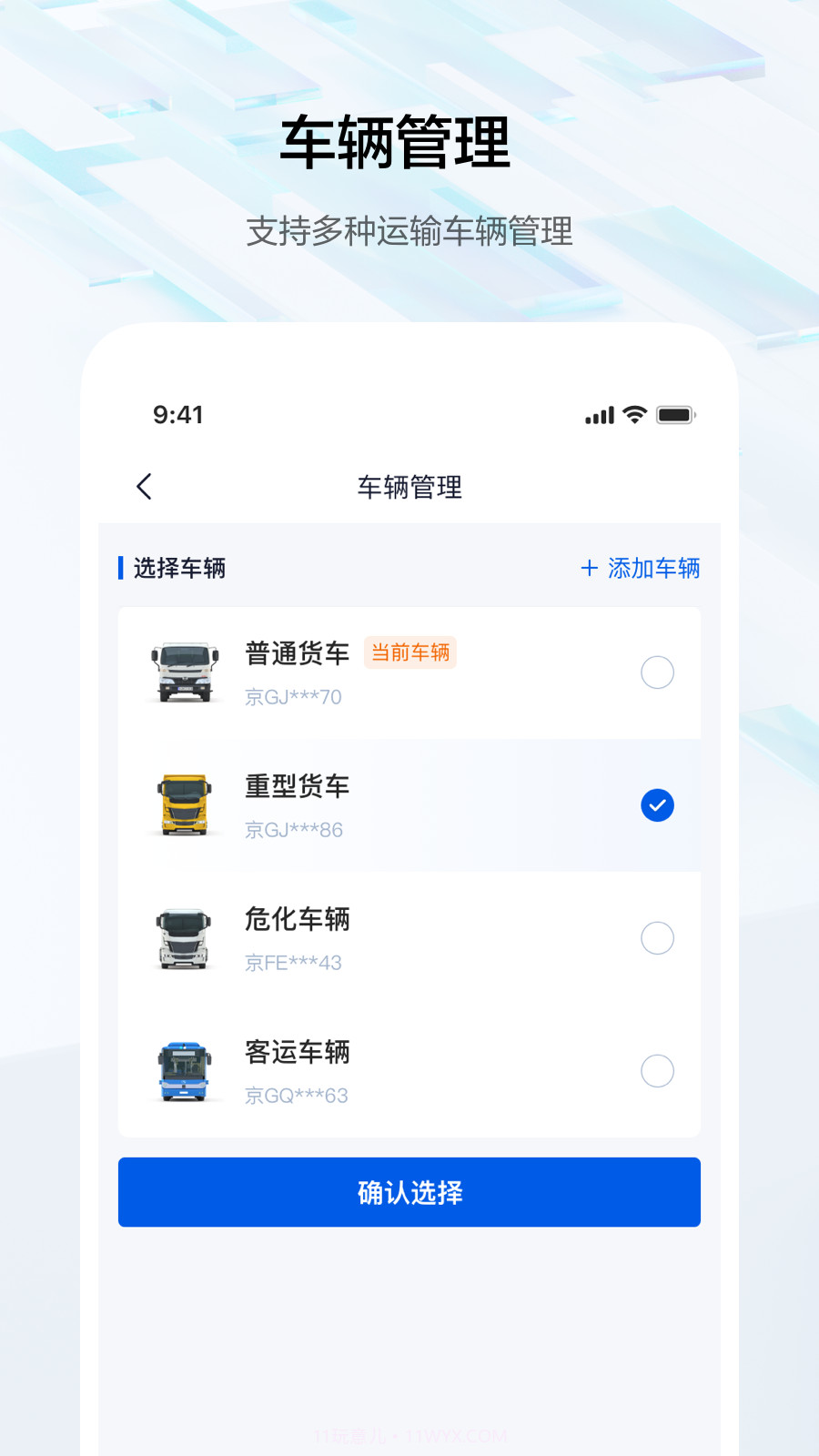This screenshot has width=819, height=1456.
Task: Tap the plus icon next to 添加车辆
Action: 589,568
